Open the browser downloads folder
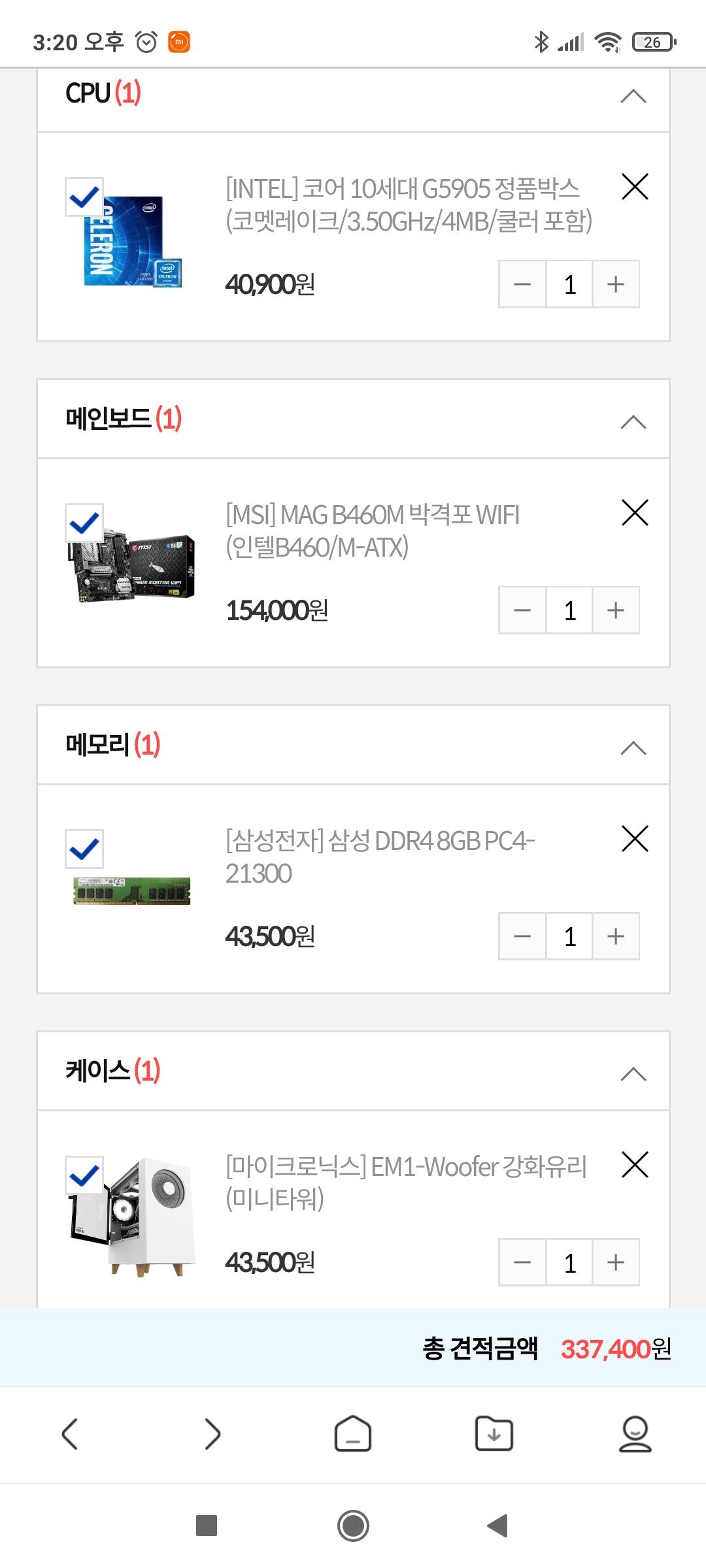Viewport: 706px width, 1568px height. (494, 1434)
